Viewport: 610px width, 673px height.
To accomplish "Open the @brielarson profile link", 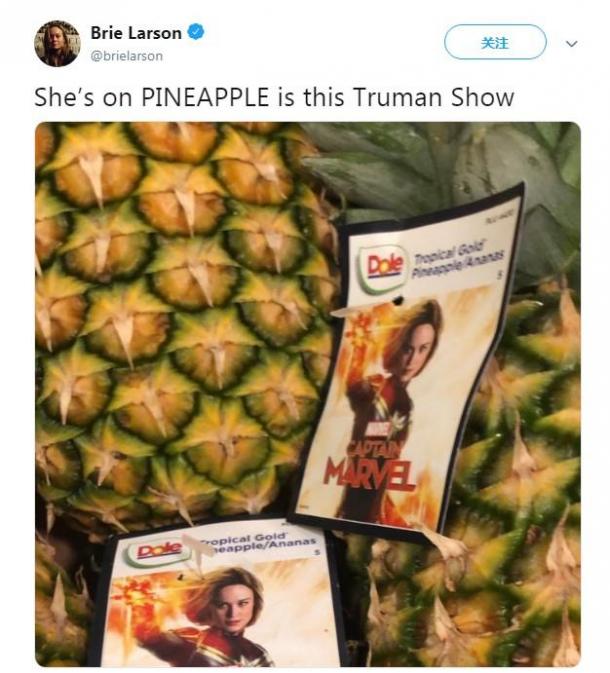I will tap(126, 56).
